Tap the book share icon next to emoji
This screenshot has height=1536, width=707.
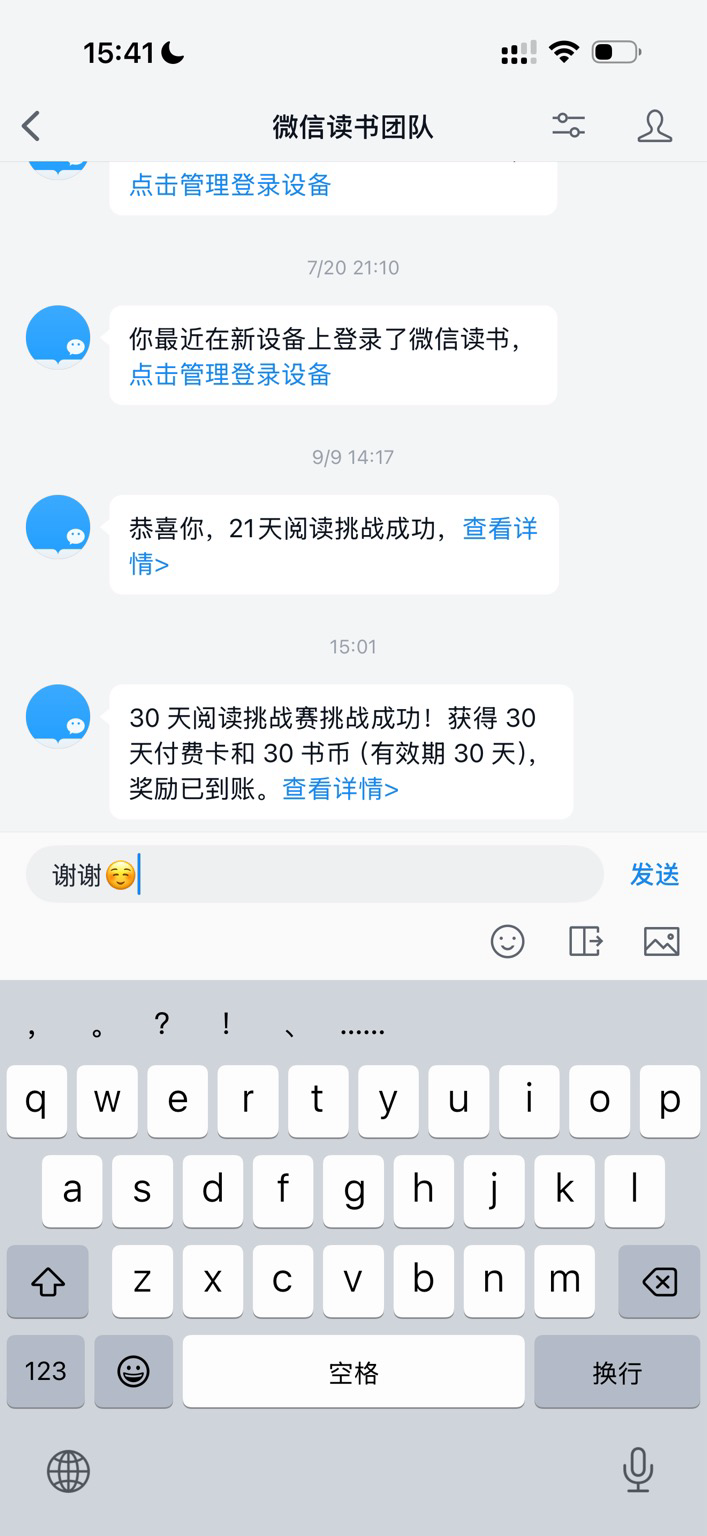pyautogui.click(x=585, y=941)
